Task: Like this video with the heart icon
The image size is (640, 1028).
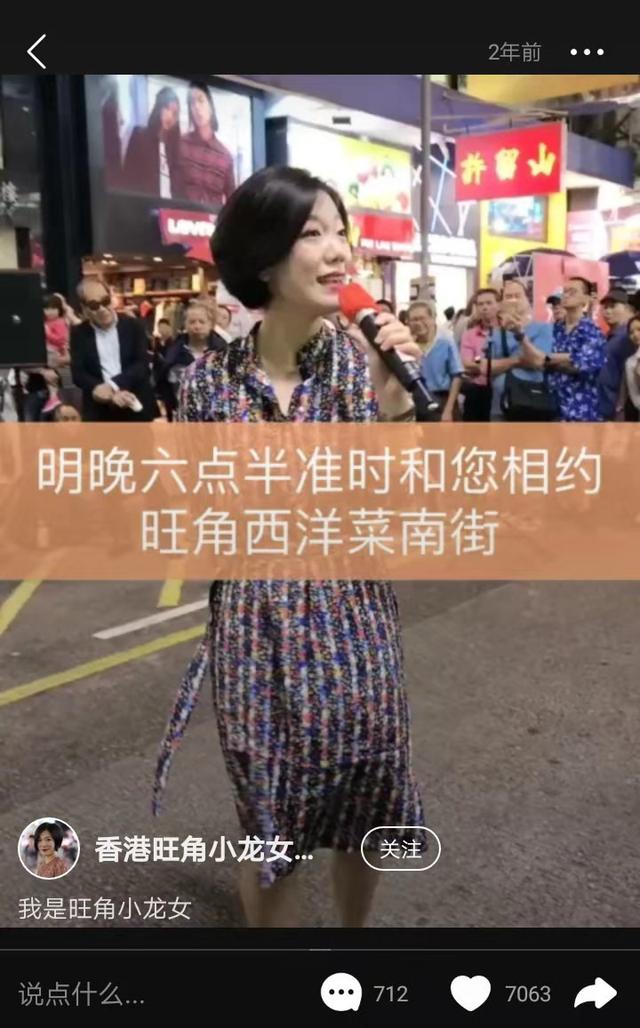Action: tap(470, 993)
